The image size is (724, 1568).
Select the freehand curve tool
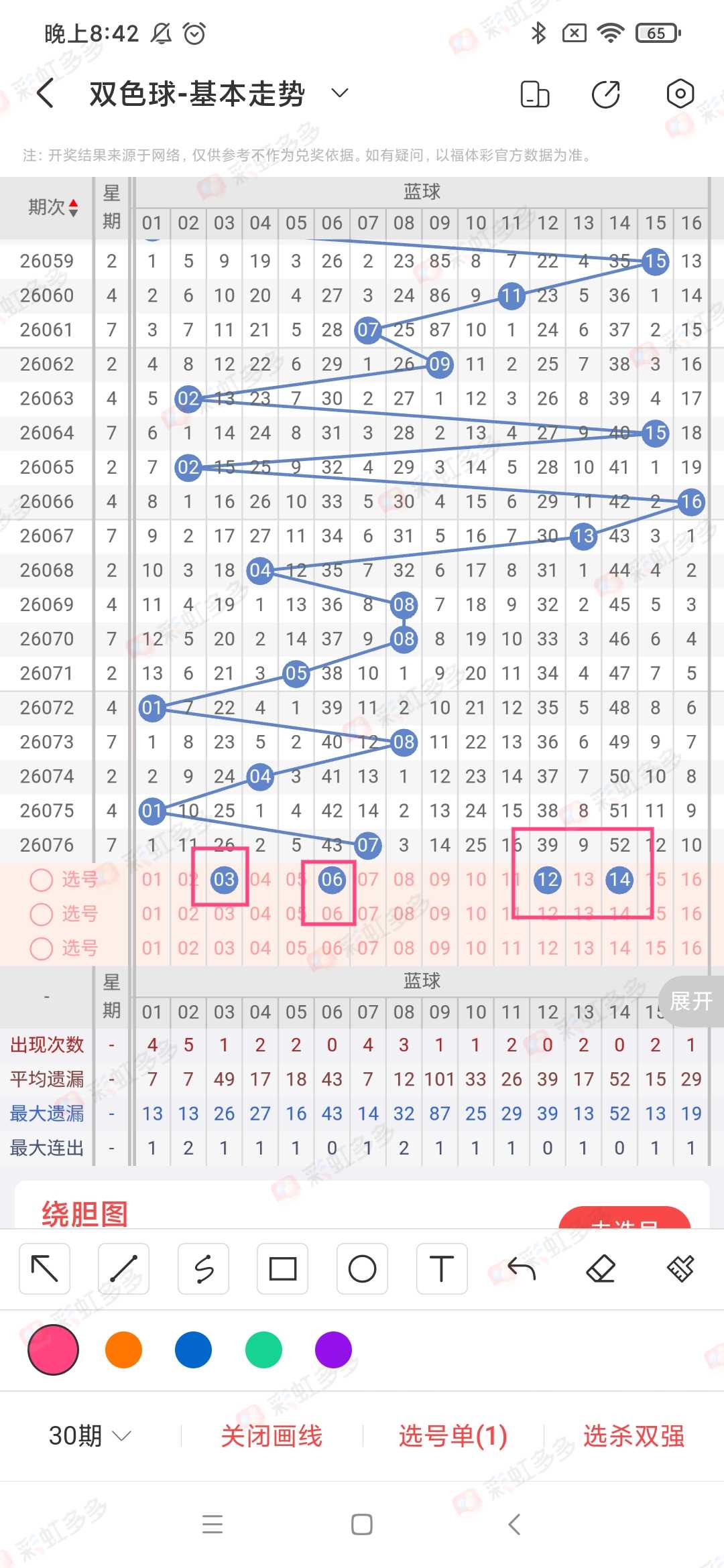point(203,1268)
